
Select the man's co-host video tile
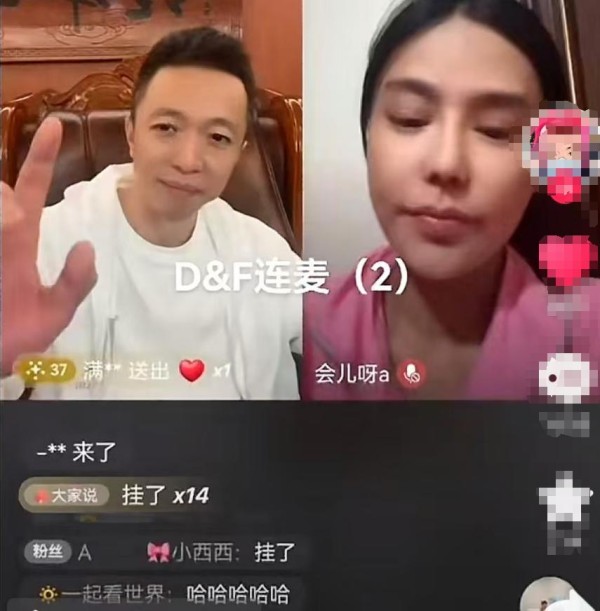pos(150,200)
